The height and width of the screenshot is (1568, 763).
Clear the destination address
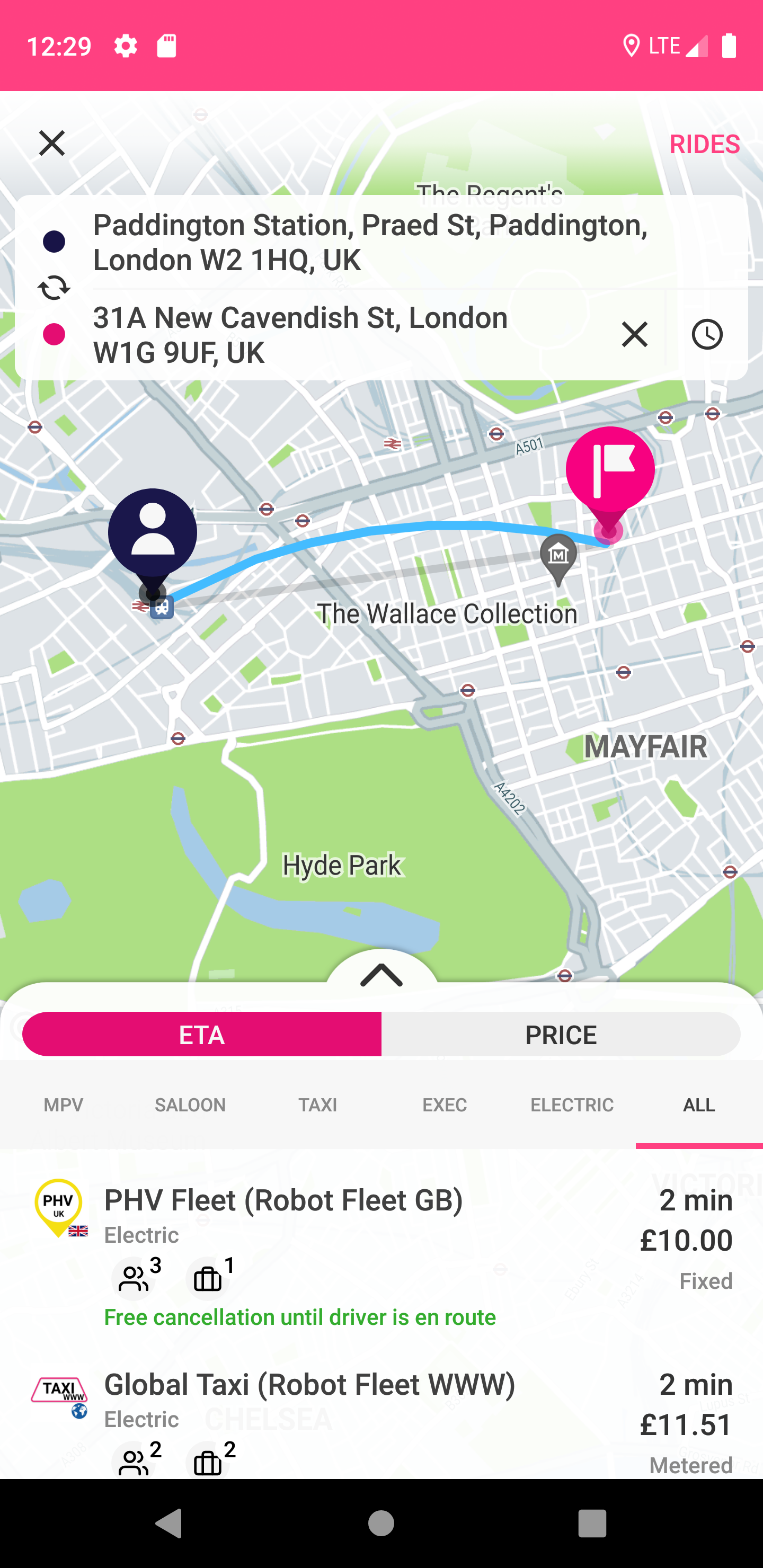(634, 334)
